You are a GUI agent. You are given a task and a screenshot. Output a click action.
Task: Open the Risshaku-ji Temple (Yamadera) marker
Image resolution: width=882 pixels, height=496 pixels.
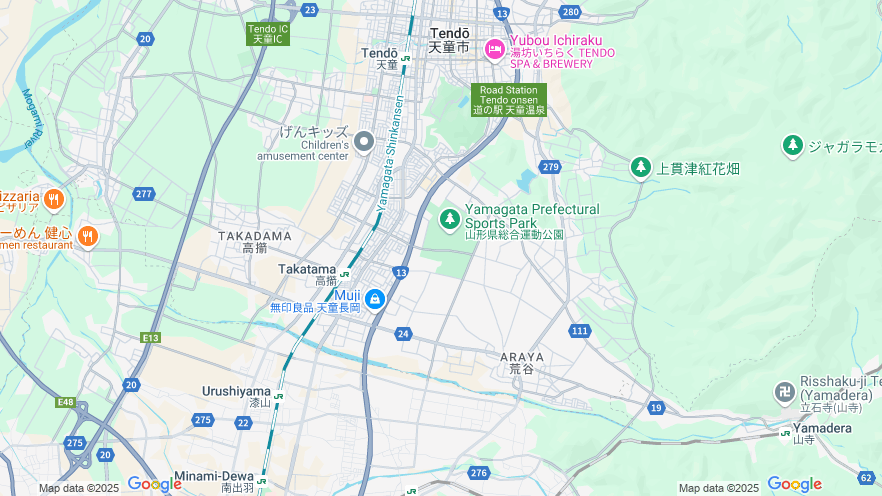click(785, 392)
